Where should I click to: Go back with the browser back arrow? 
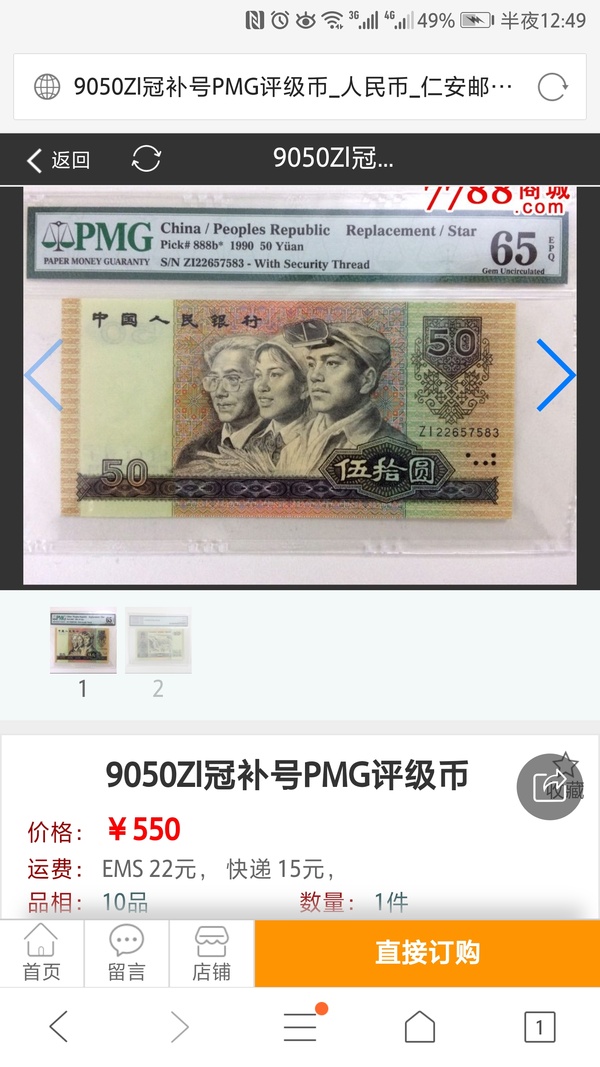(x=59, y=1027)
